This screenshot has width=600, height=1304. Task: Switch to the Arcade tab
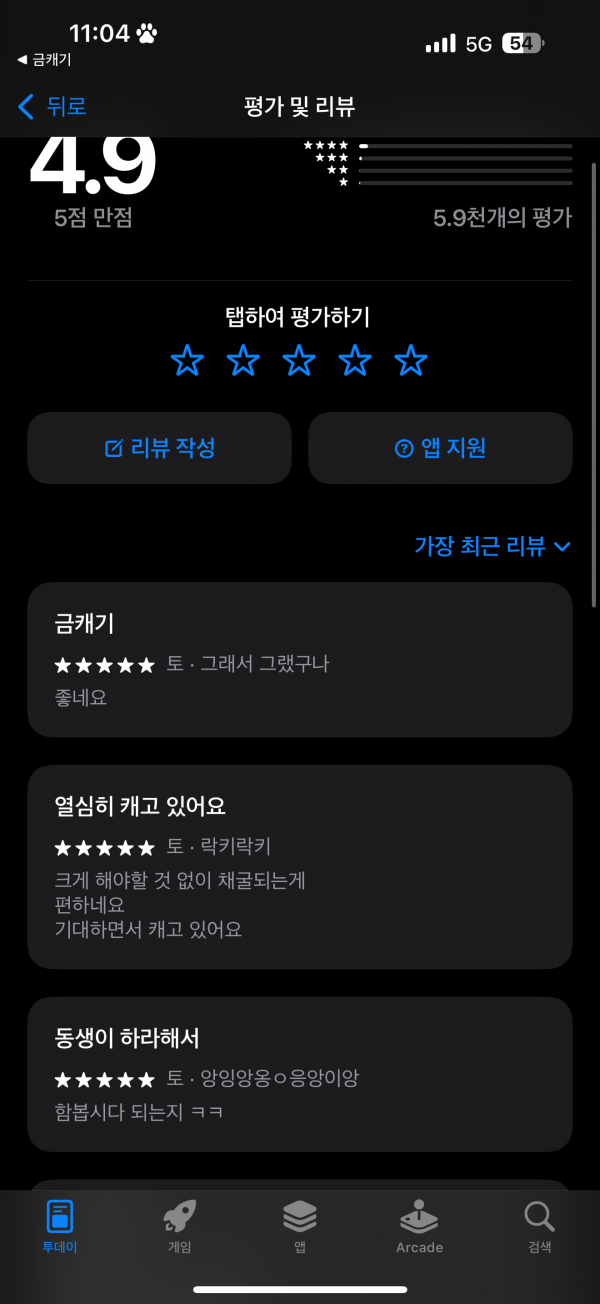click(x=420, y=1227)
